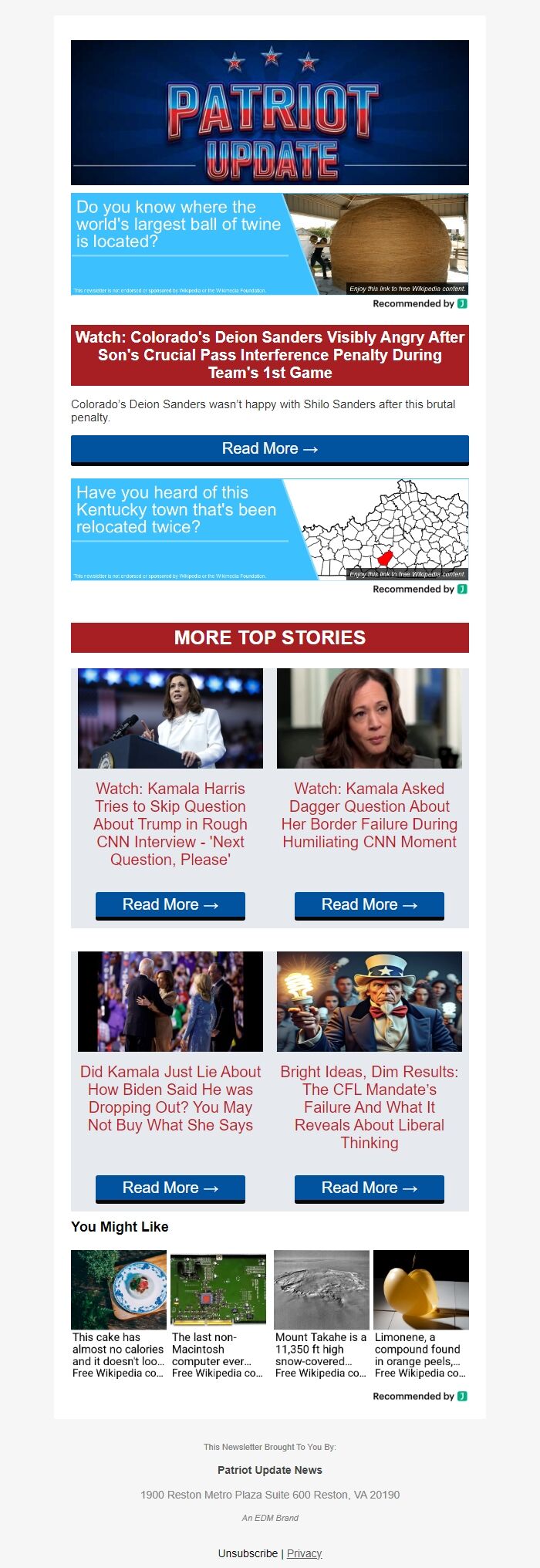540x1568 pixels.
Task: Open the Kamala border failure CNN headline
Action: [x=370, y=815]
